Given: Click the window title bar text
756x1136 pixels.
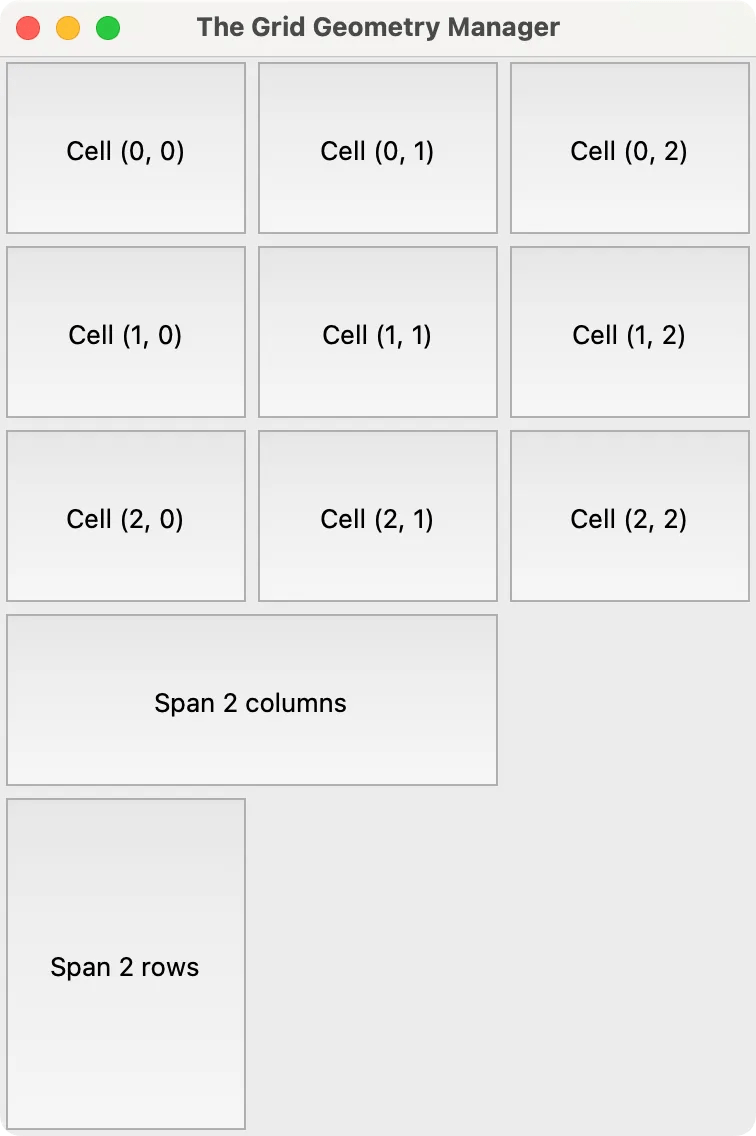Looking at the screenshot, I should tap(377, 27).
